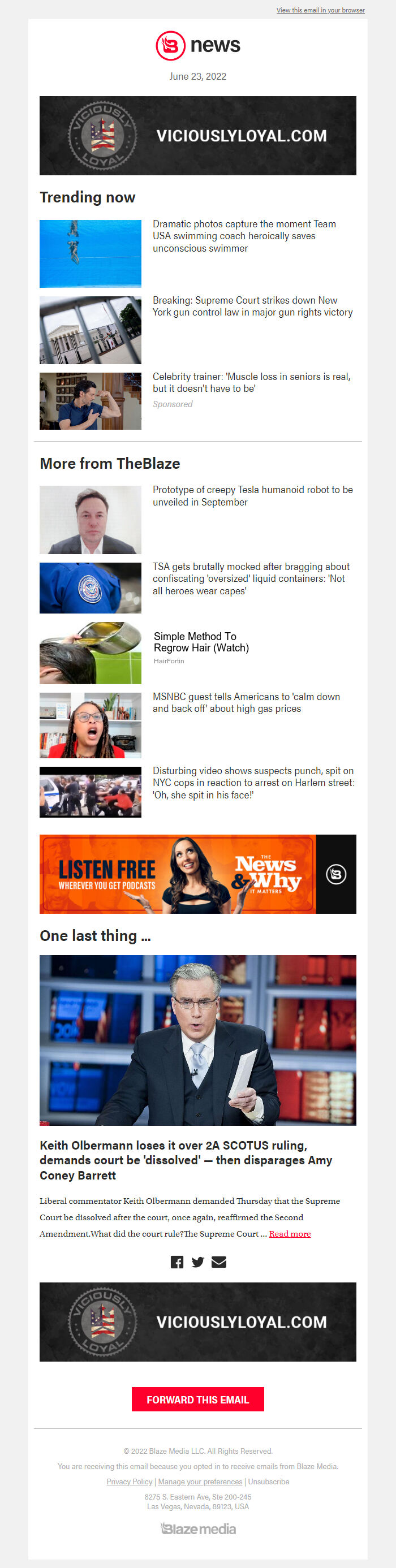Image resolution: width=396 pixels, height=1568 pixels.
Task: Open the swimming coach rescue article
Action: coord(244,236)
